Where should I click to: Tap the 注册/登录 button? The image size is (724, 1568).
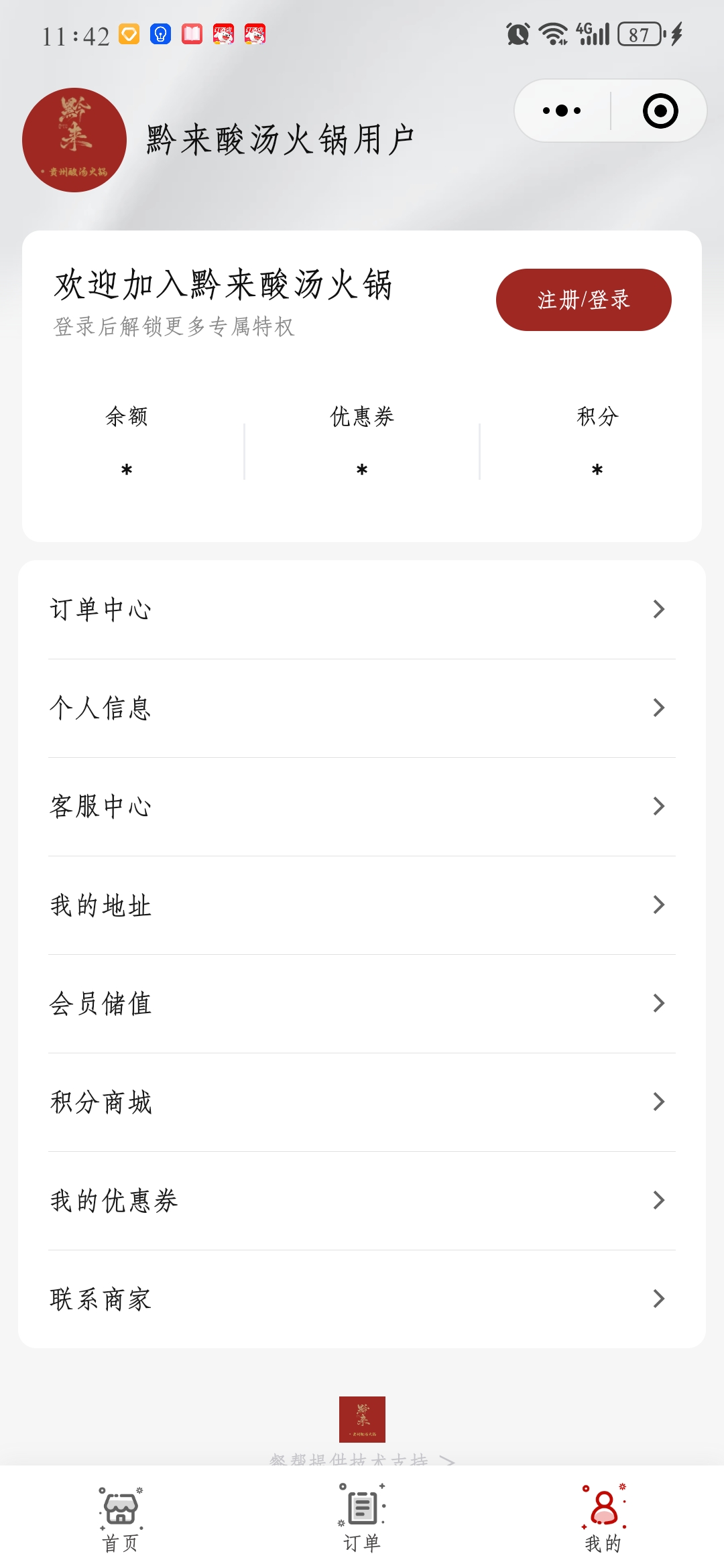pos(583,300)
